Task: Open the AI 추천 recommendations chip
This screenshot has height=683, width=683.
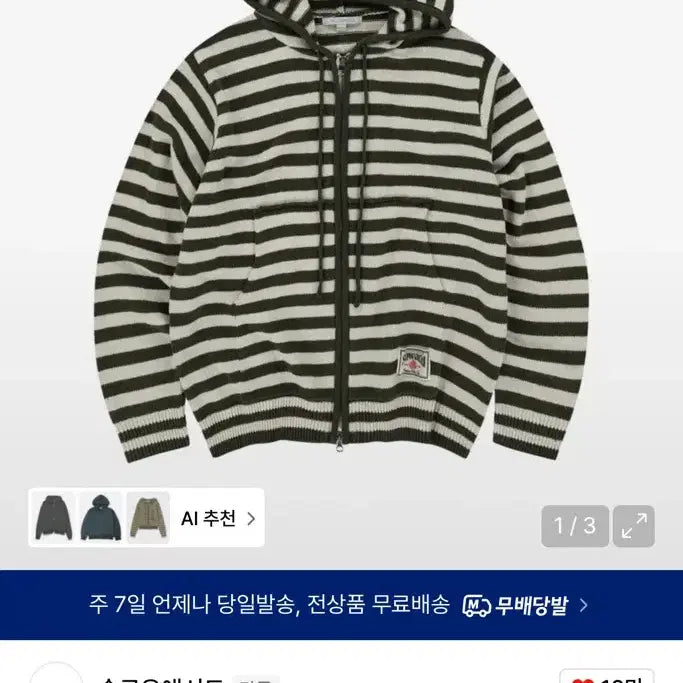Action: pyautogui.click(x=218, y=518)
